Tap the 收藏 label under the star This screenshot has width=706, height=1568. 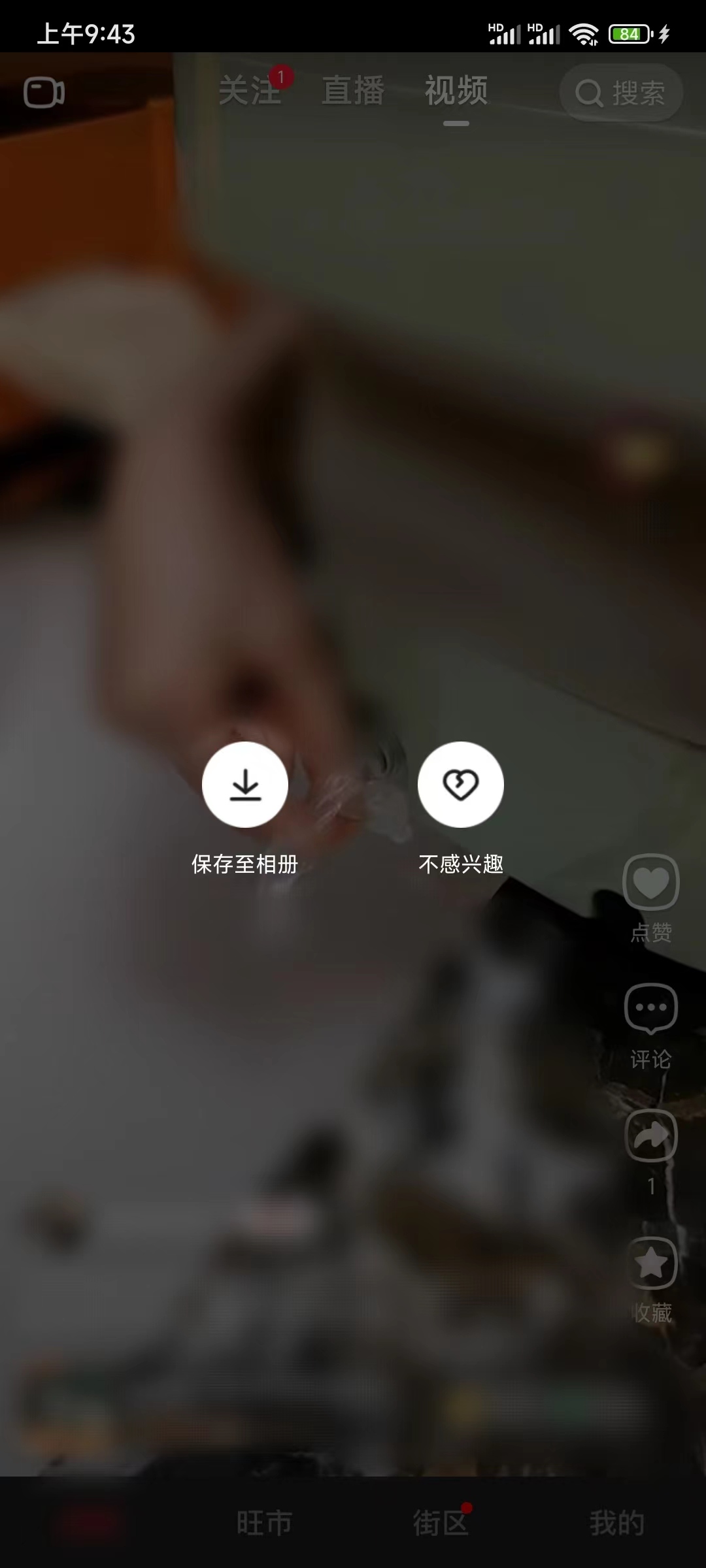651,1309
